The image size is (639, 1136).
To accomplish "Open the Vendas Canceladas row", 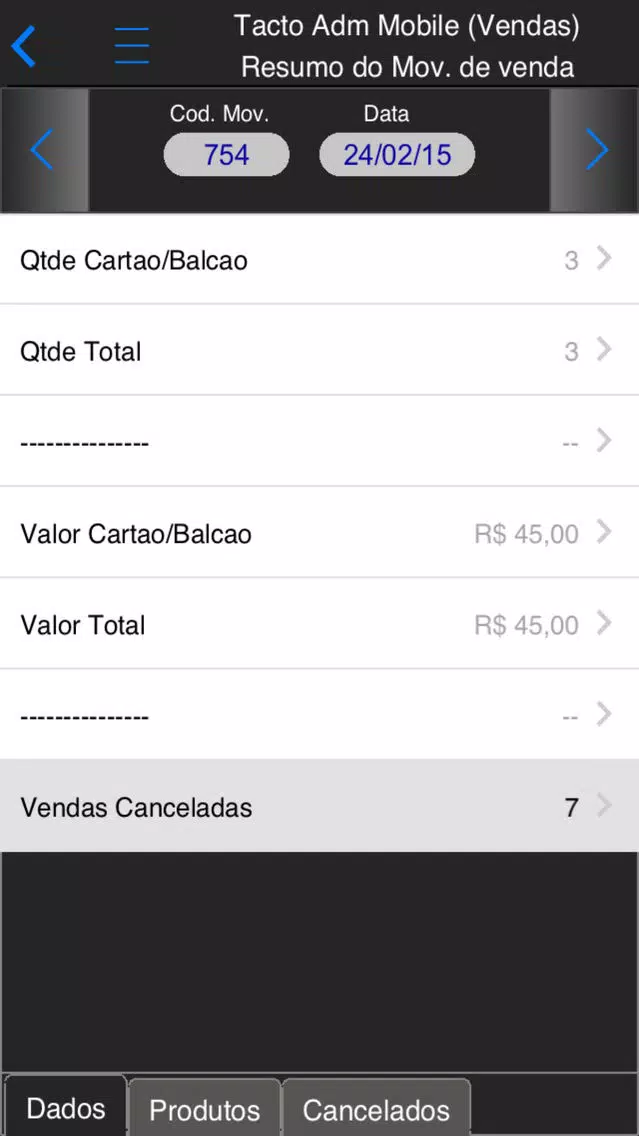I will pyautogui.click(x=320, y=806).
